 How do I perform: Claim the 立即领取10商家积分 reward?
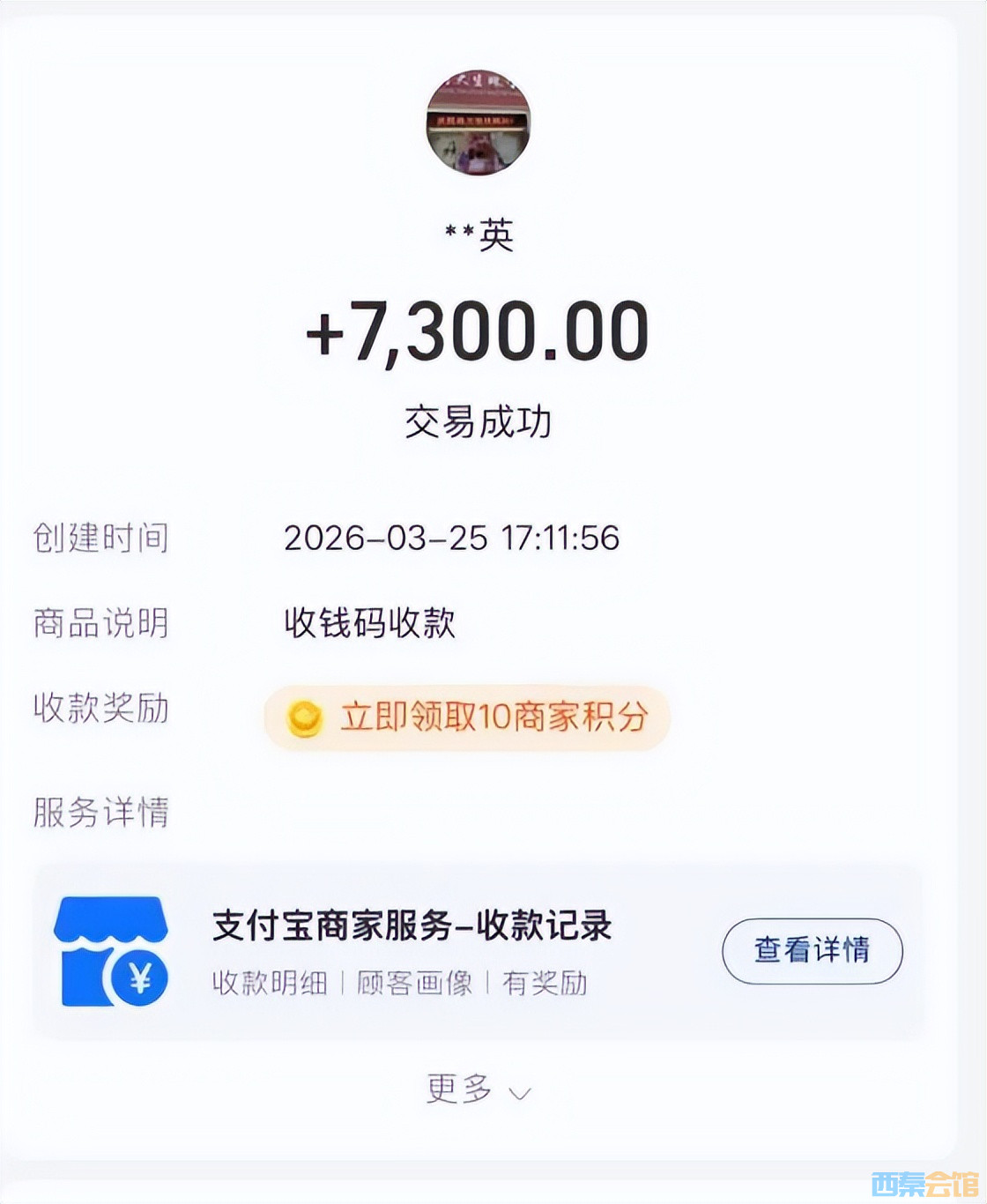[468, 717]
